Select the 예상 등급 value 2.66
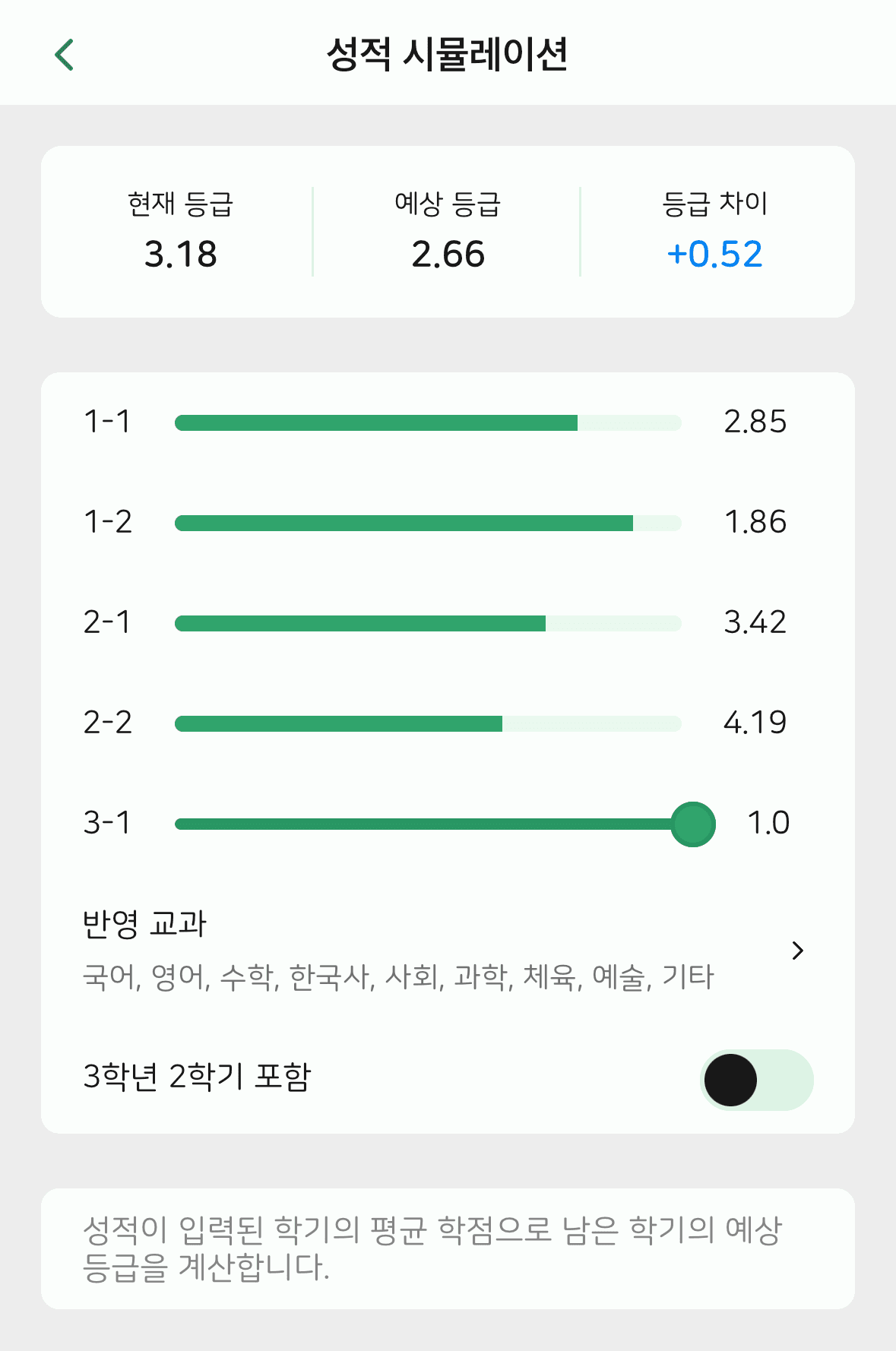This screenshot has width=896, height=1351. click(448, 255)
